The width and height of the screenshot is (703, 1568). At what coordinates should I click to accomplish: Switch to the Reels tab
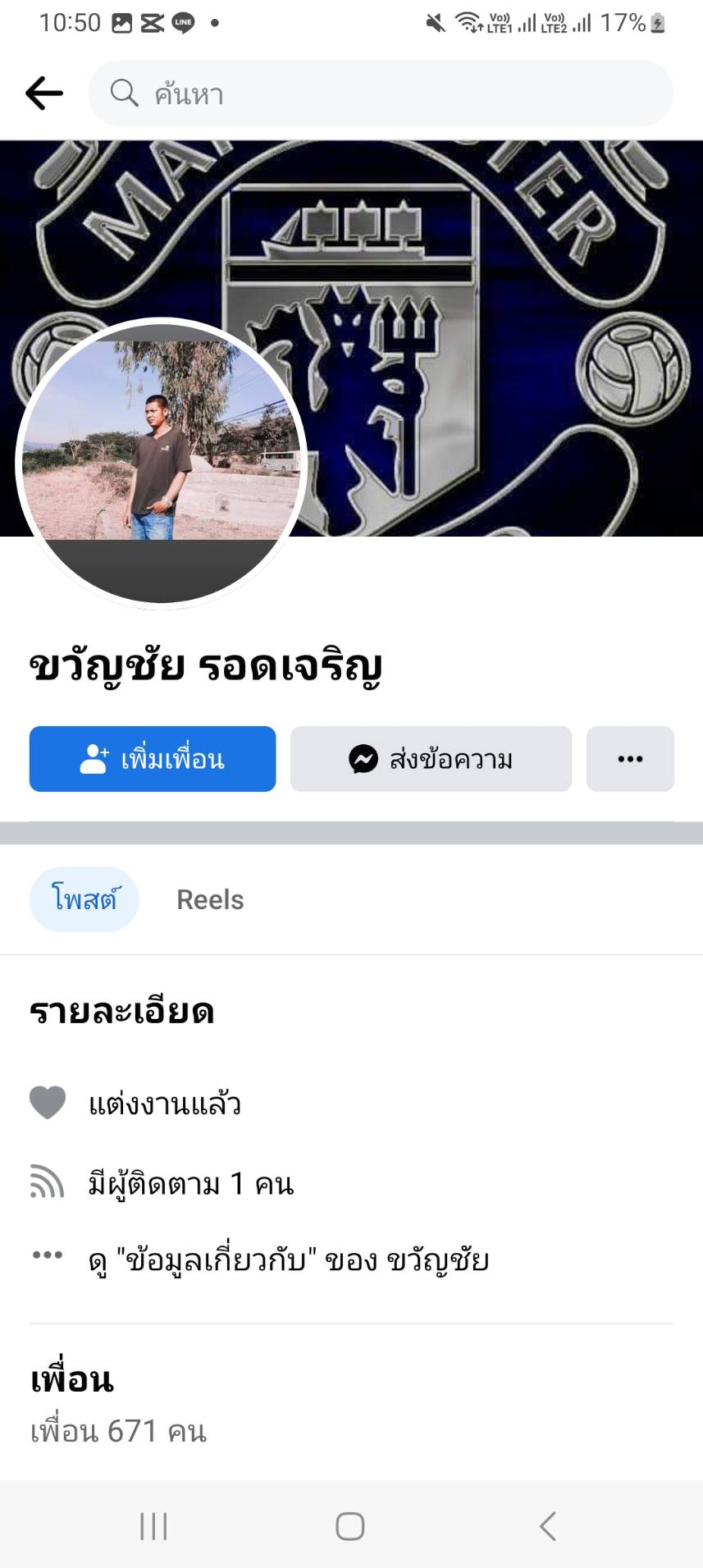[x=210, y=899]
